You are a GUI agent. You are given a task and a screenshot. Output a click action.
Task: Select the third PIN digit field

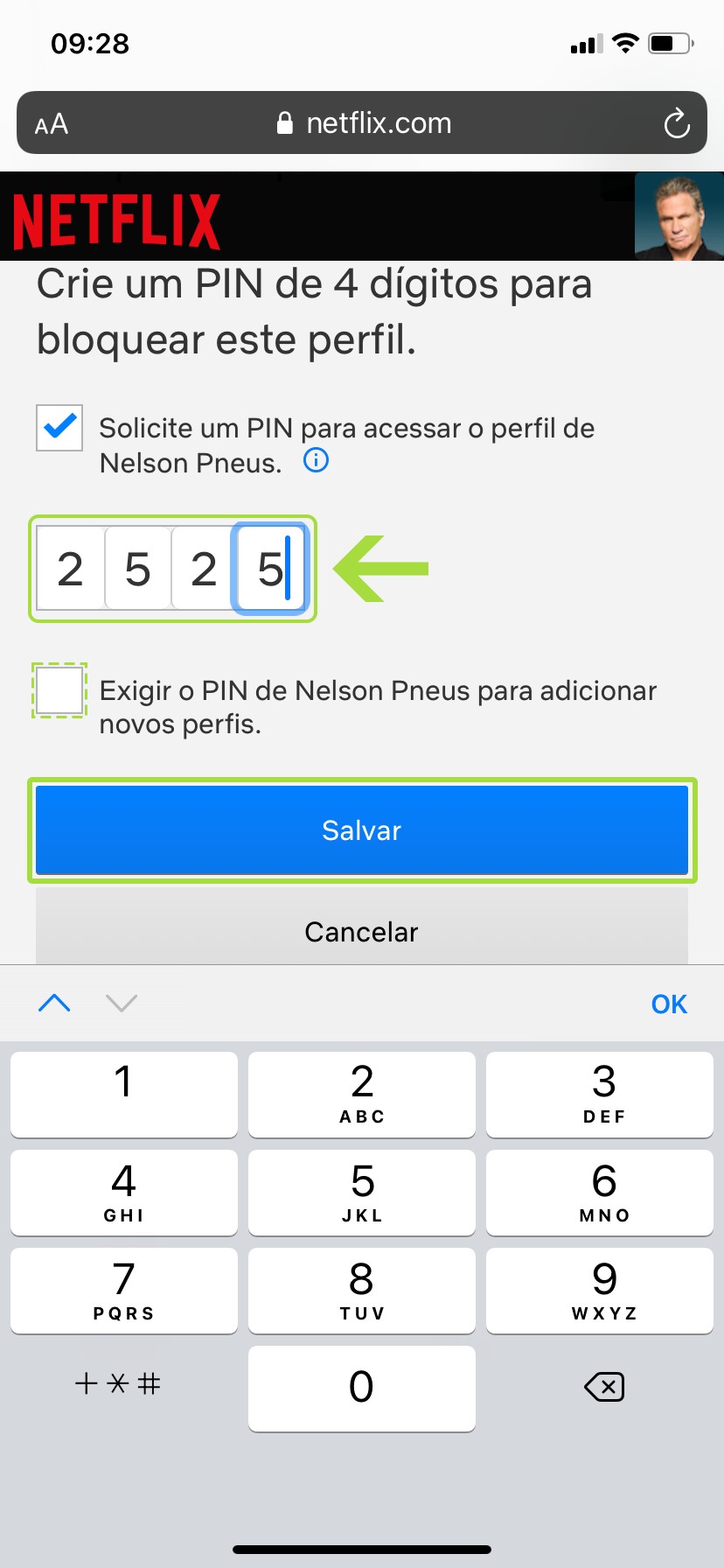pos(204,569)
